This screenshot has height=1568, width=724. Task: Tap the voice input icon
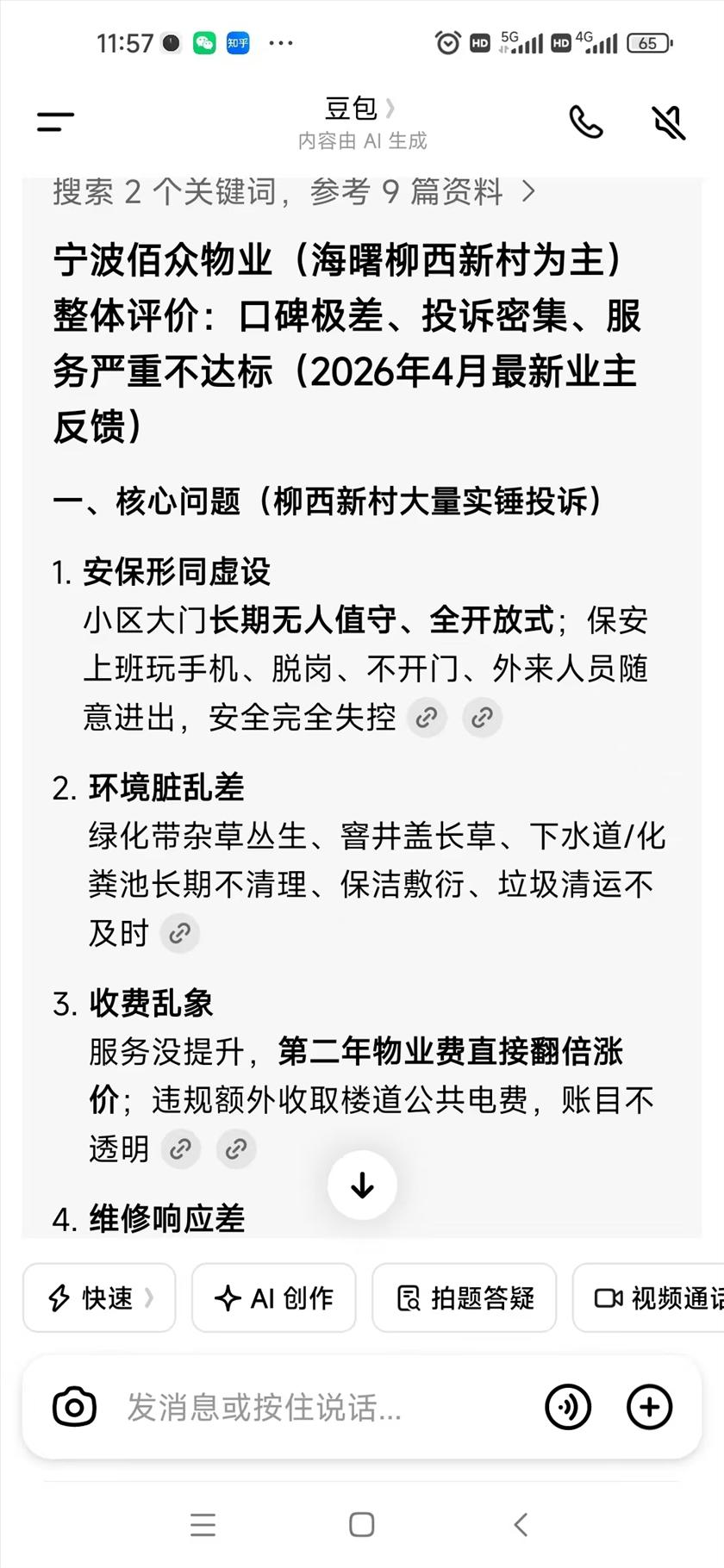(x=568, y=1407)
